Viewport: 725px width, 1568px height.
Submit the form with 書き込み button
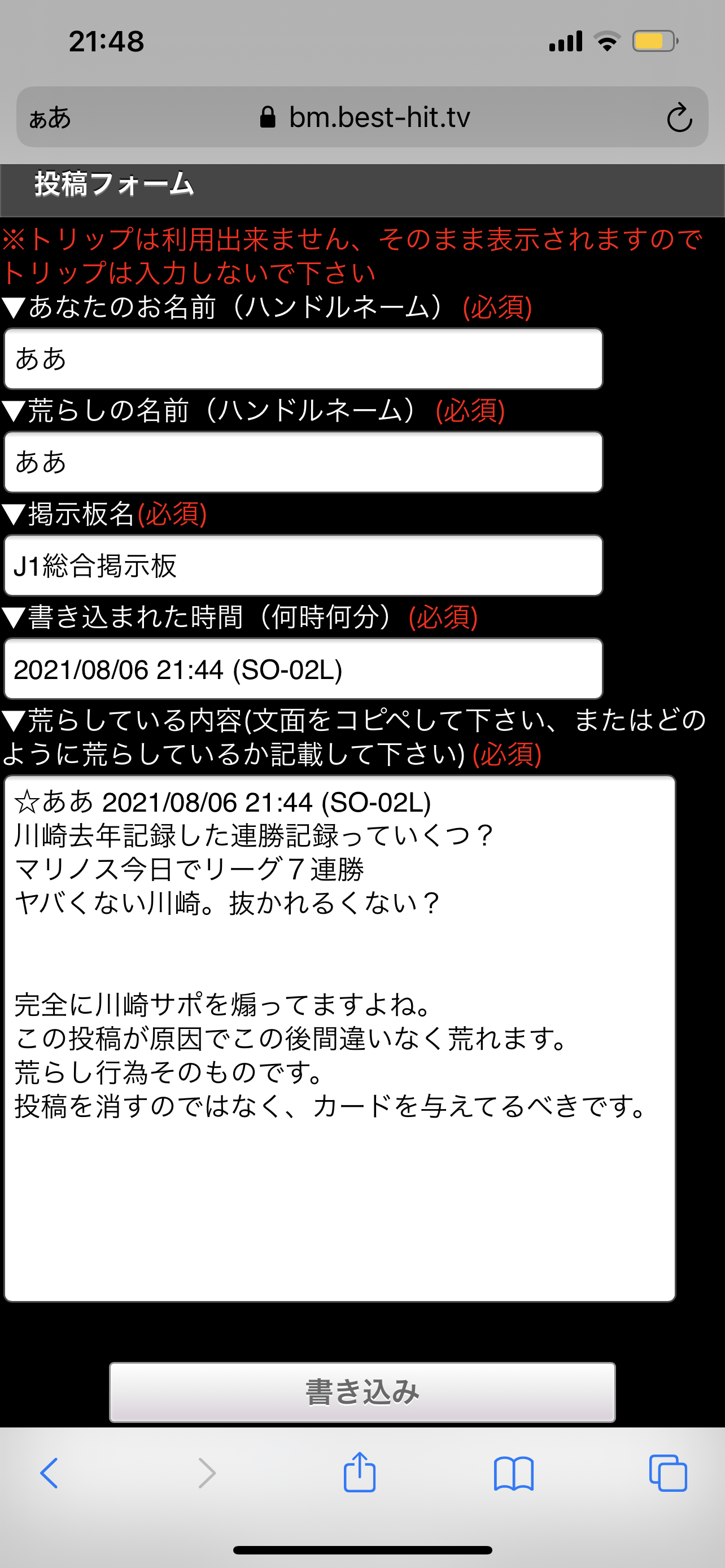click(362, 1392)
